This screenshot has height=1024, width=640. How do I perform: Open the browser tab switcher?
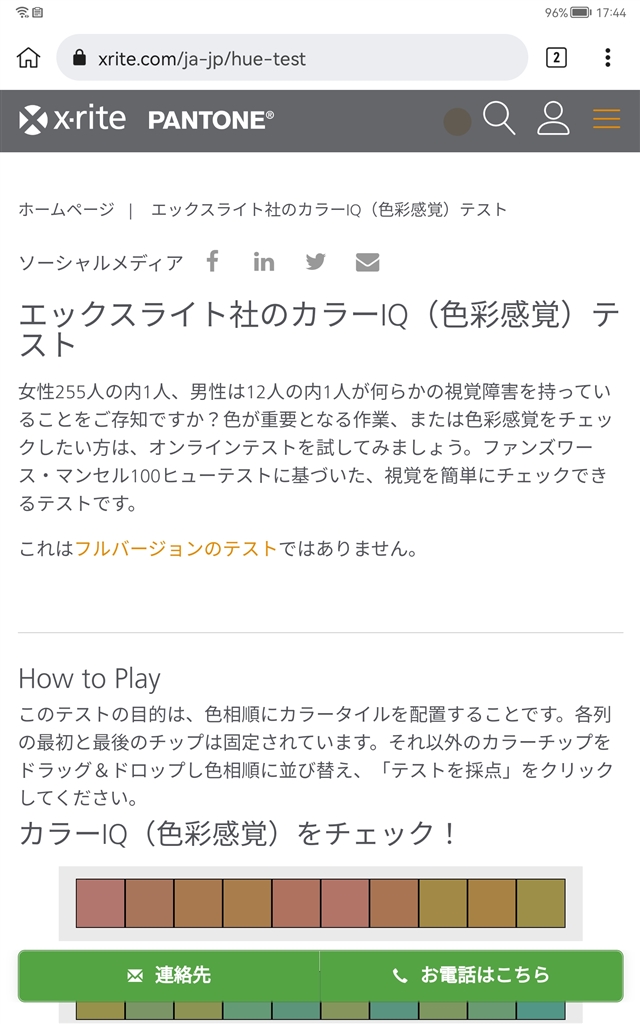pyautogui.click(x=556, y=58)
